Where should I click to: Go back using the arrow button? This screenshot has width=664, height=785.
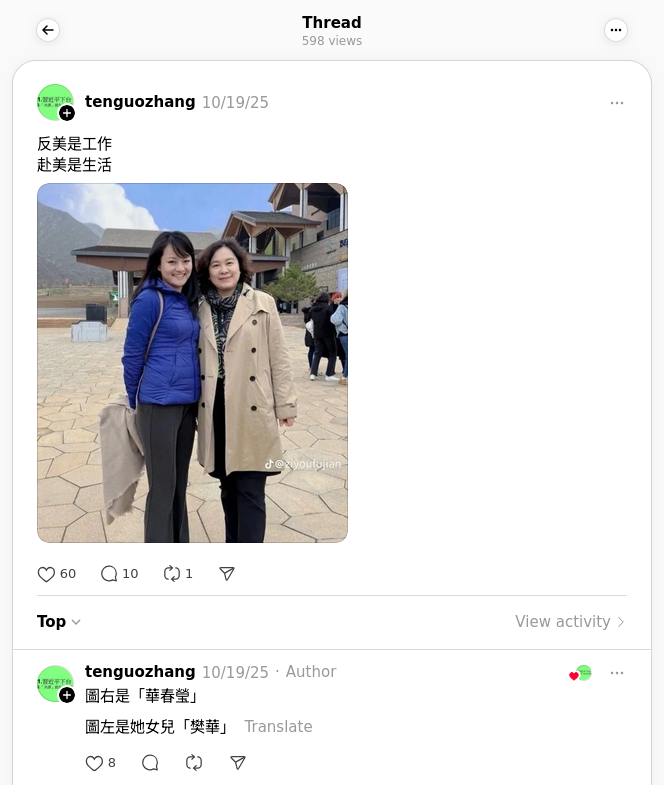pyautogui.click(x=48, y=30)
